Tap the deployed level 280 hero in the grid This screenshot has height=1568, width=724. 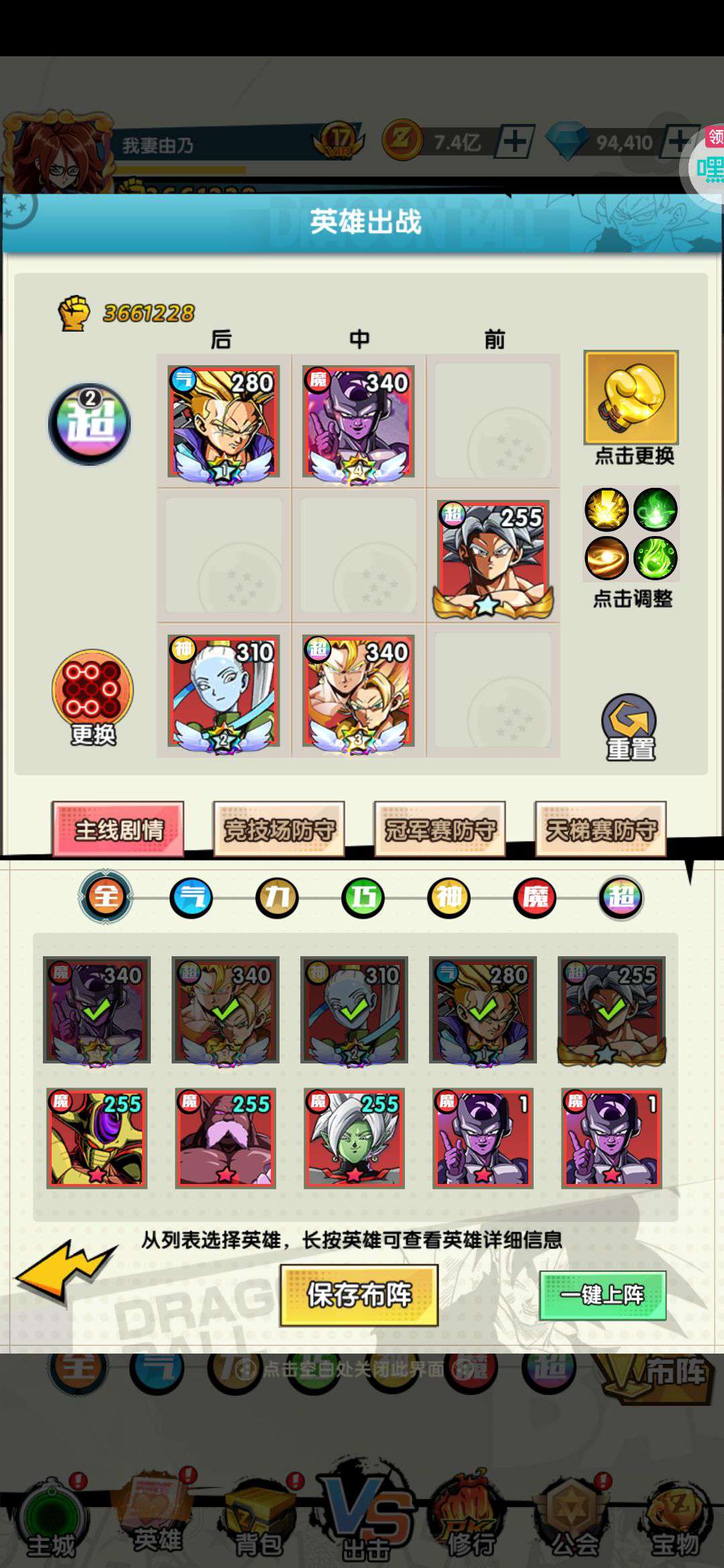[223, 421]
